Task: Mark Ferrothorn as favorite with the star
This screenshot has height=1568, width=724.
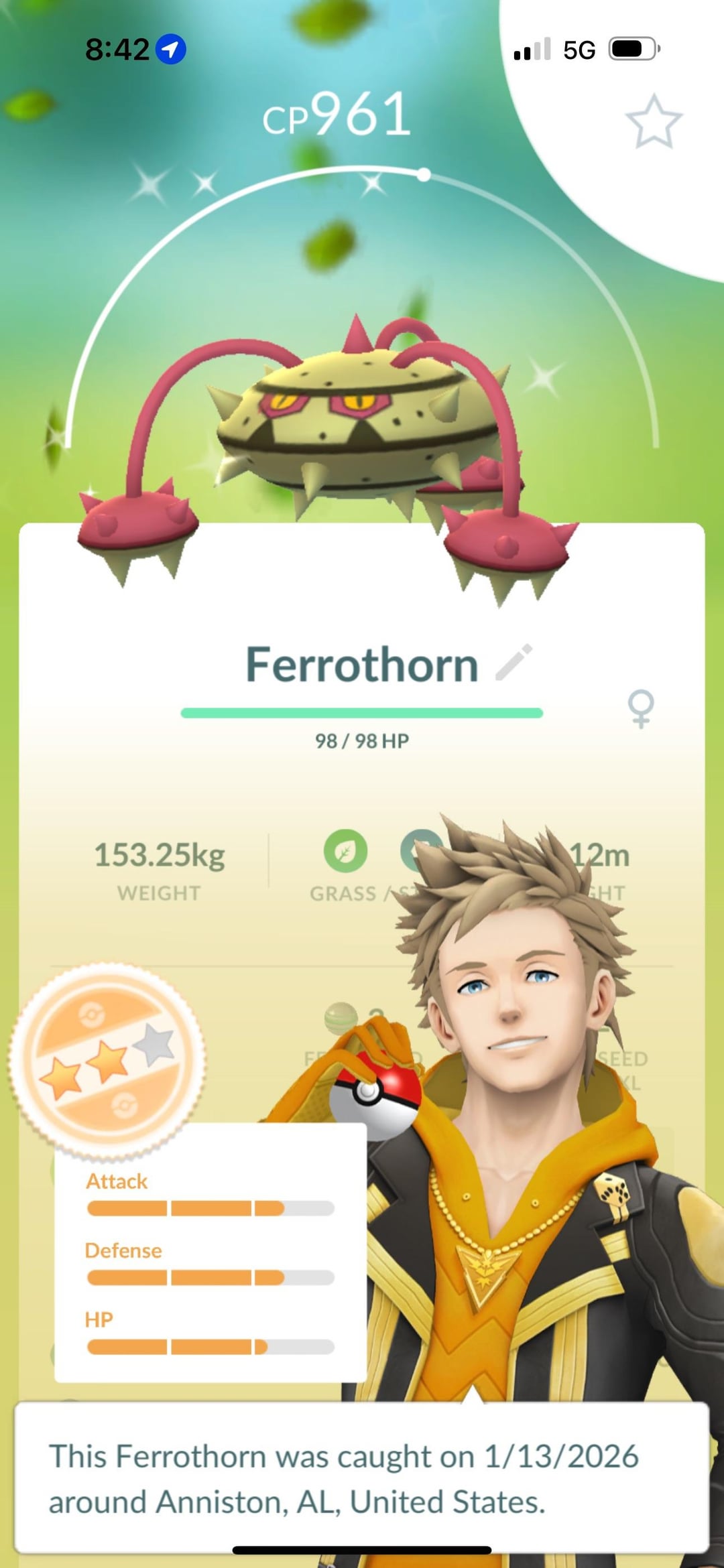Action: (x=653, y=122)
